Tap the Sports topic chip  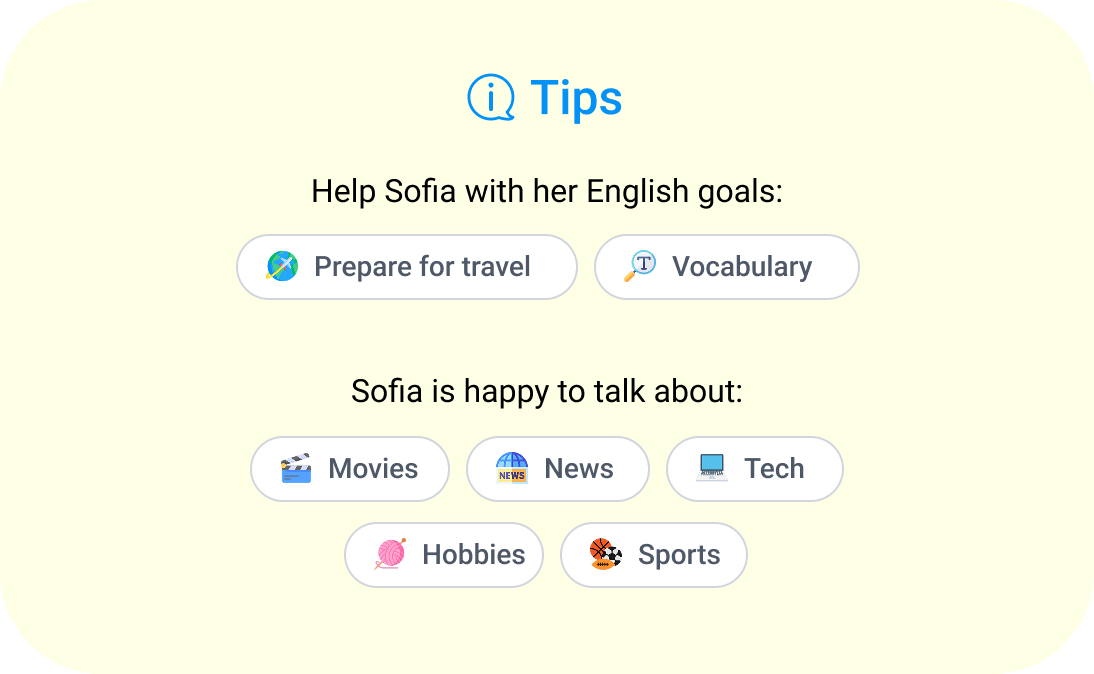[x=653, y=555]
